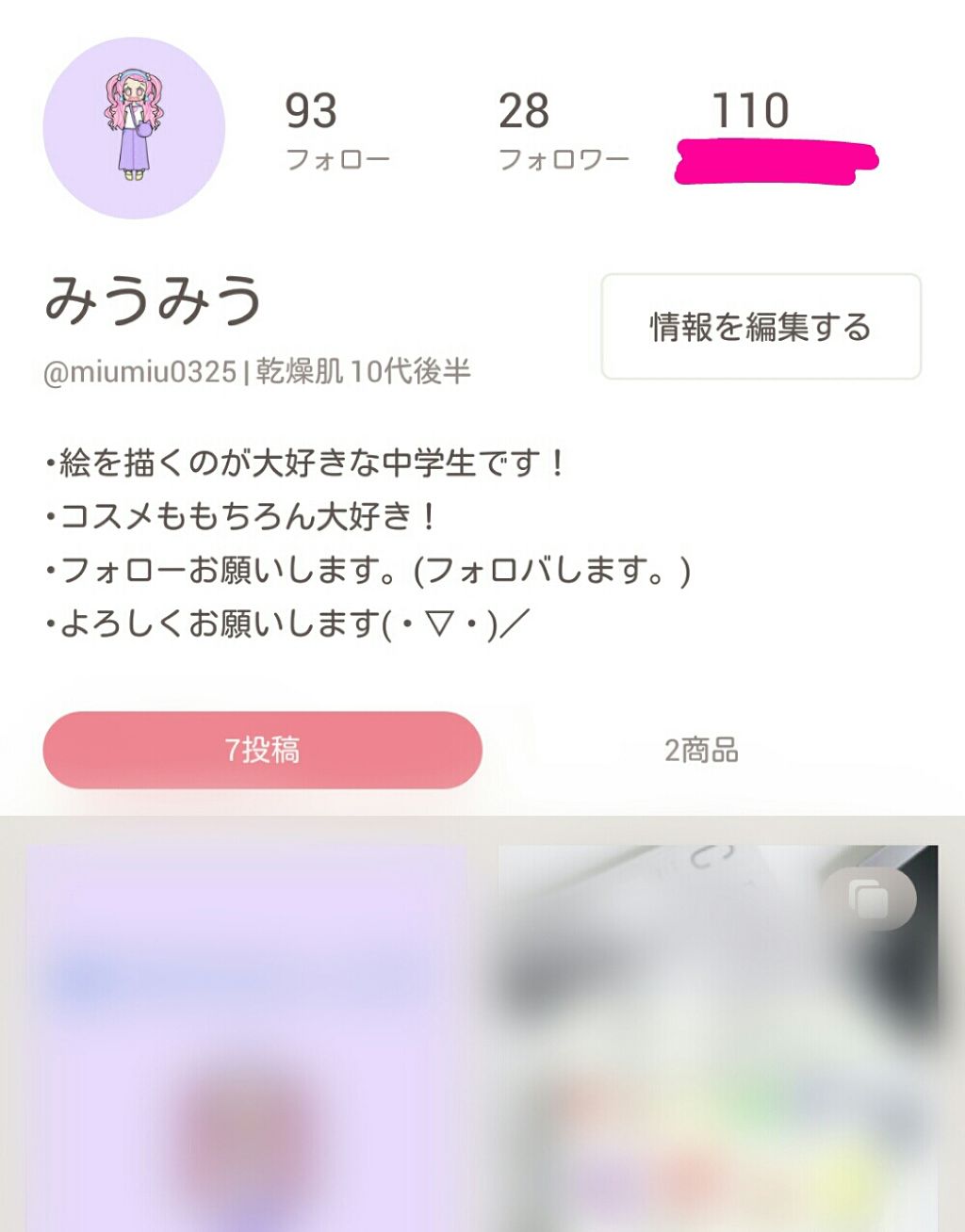Tap the number 110 above the pink bar
The width and height of the screenshot is (965, 1232).
pos(747,113)
